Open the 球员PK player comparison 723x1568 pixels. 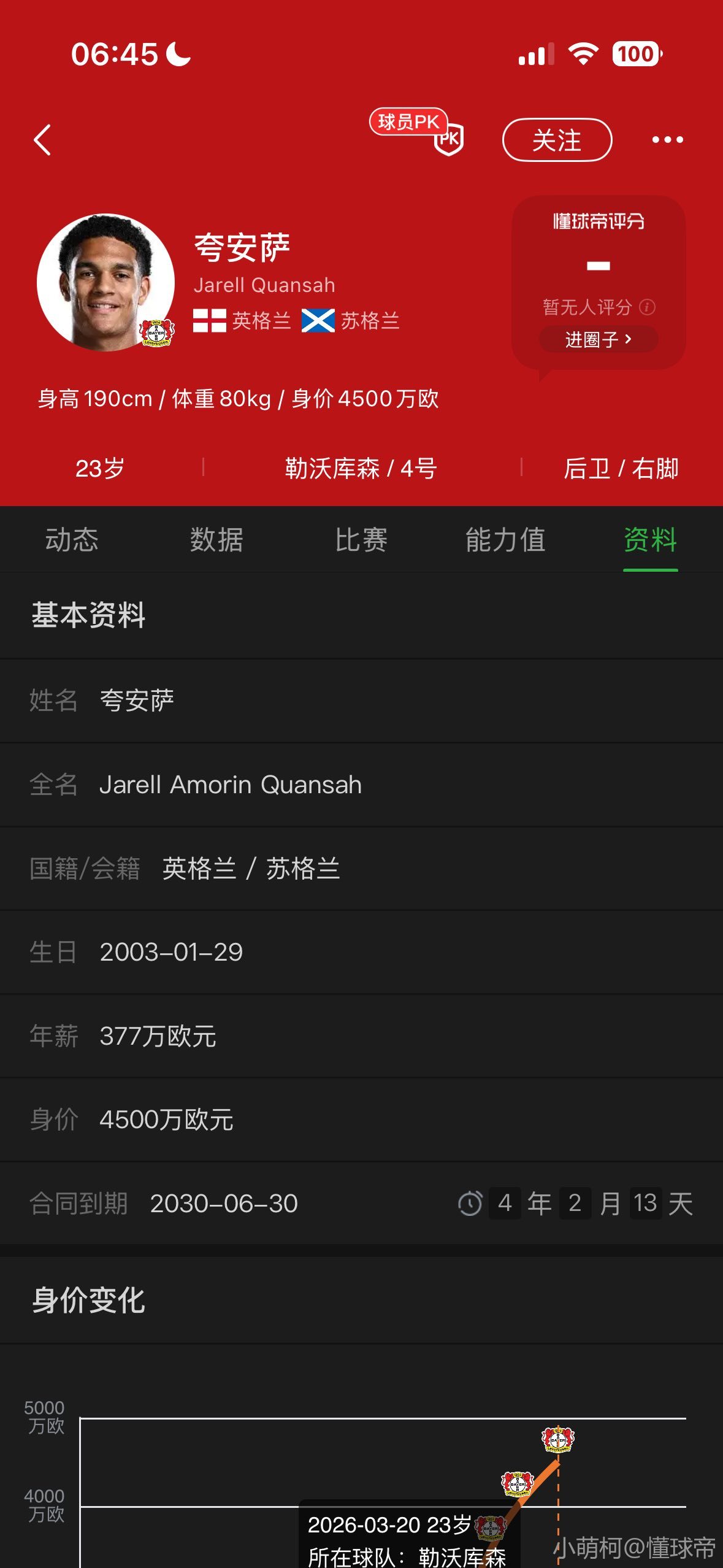point(417,131)
